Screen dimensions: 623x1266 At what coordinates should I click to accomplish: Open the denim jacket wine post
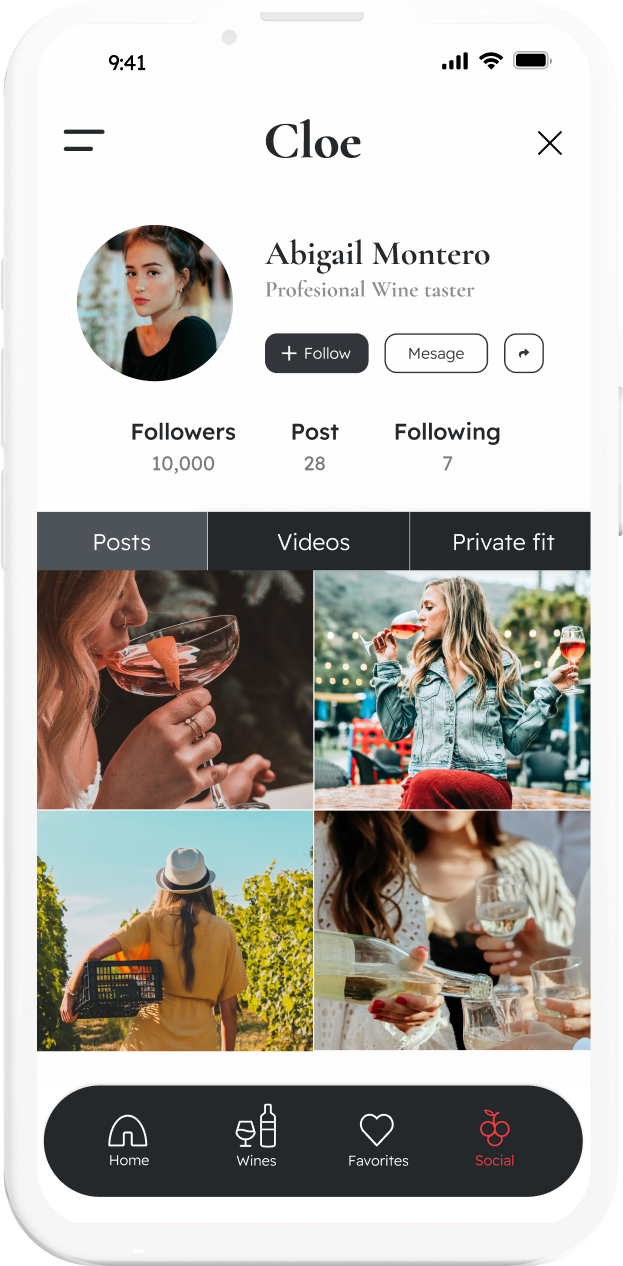(452, 690)
